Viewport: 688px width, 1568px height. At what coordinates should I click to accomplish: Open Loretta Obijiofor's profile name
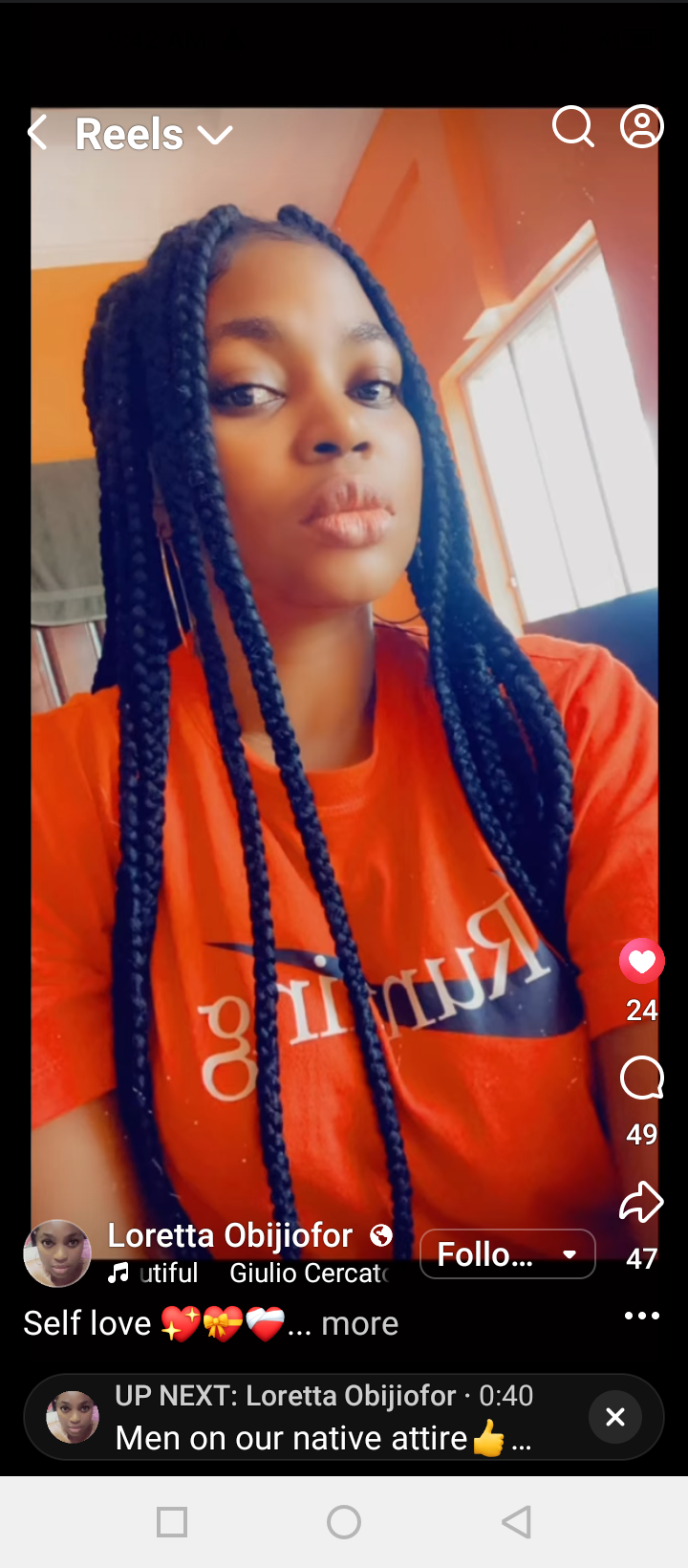tap(230, 1235)
